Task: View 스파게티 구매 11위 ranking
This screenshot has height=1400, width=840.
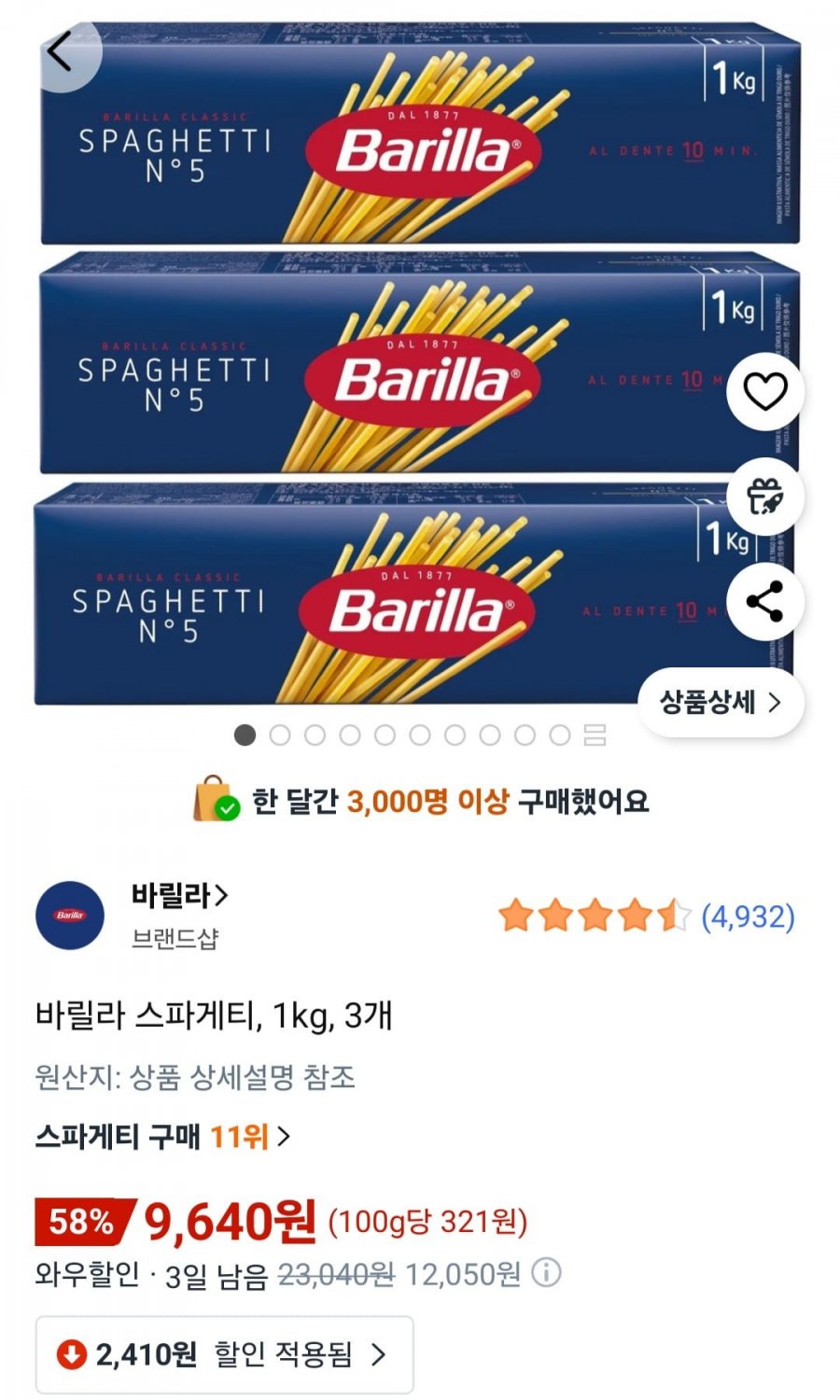Action: point(163,1137)
